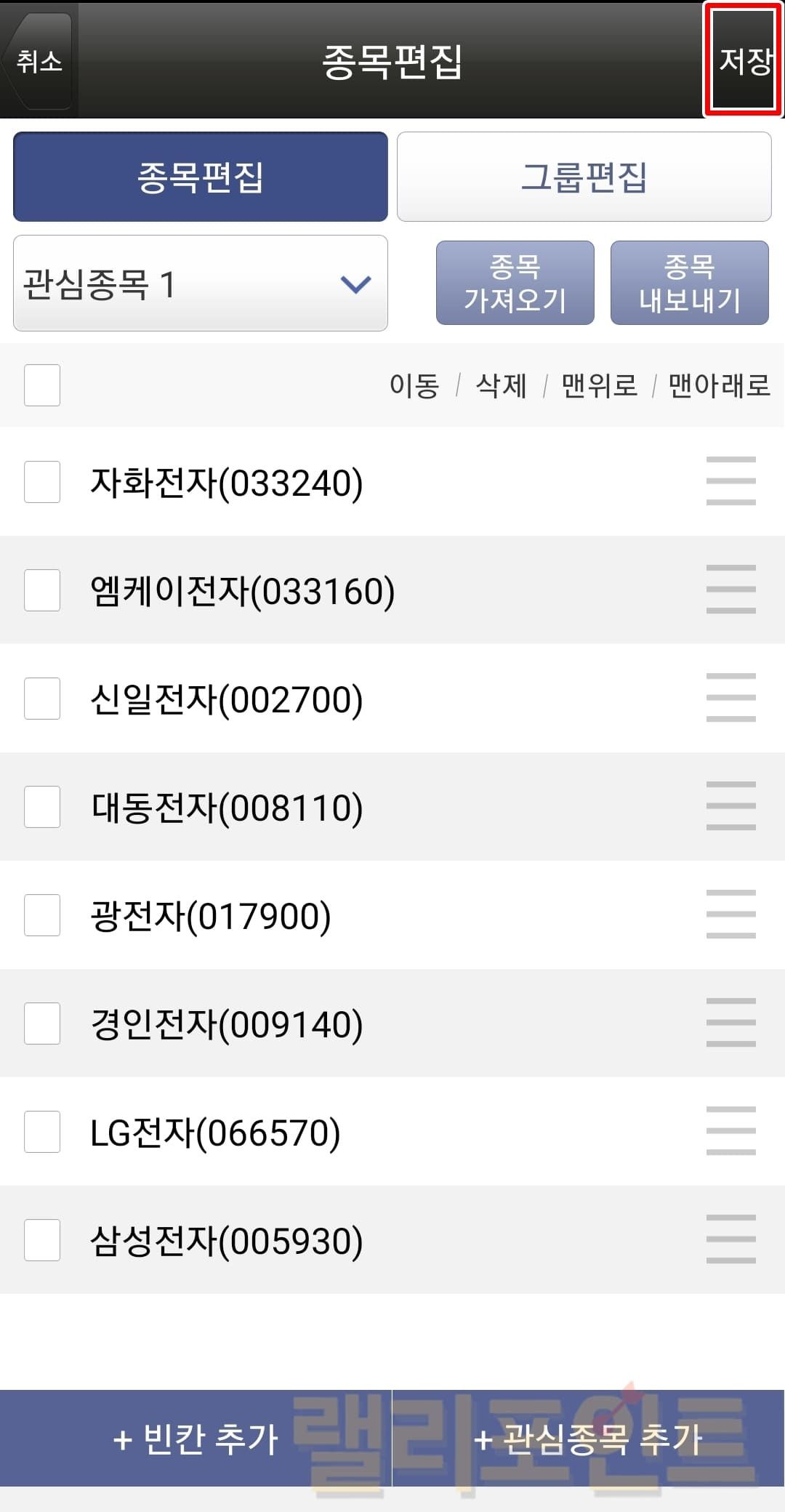This screenshot has width=785, height=1512.
Task: Delete selected items with 삭제
Action: tap(501, 386)
